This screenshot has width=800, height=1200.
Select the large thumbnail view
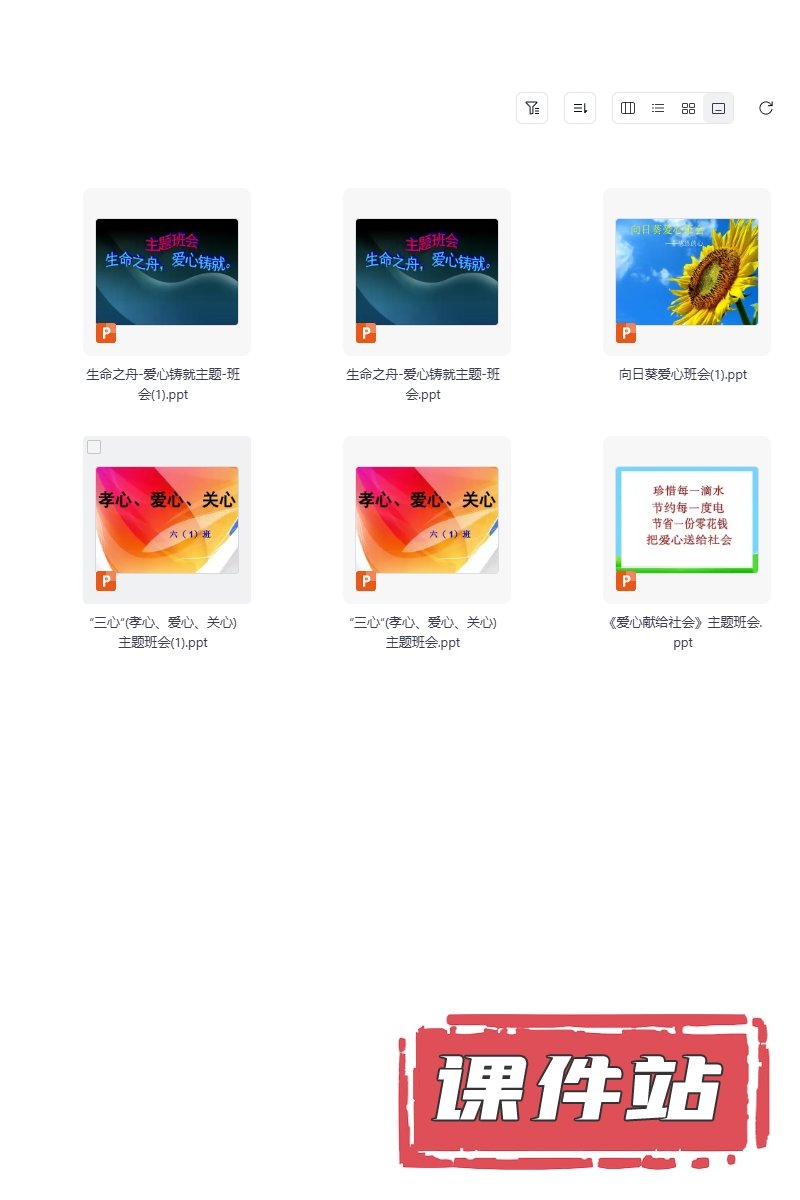click(718, 108)
